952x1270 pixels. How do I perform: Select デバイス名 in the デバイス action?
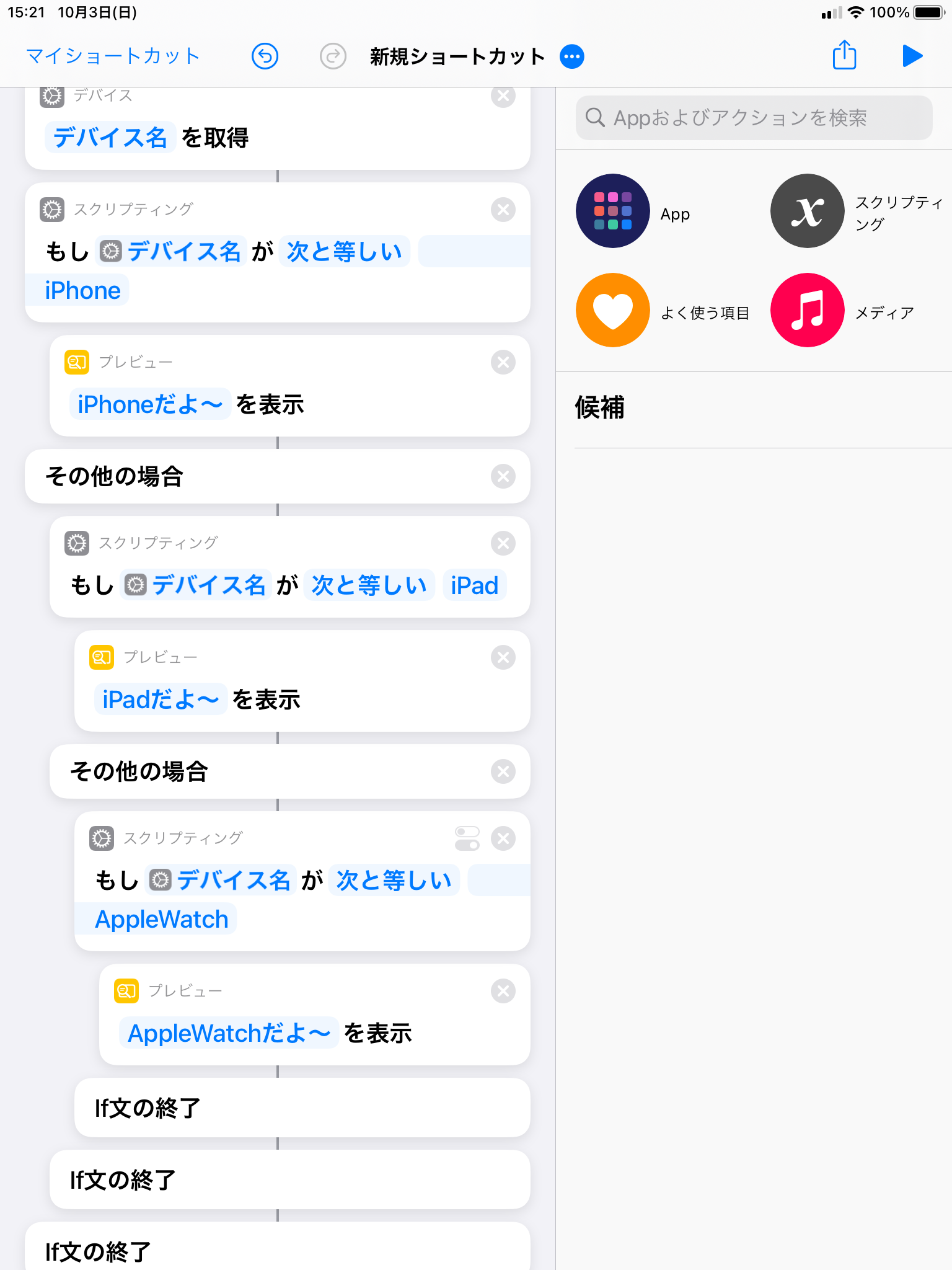coord(110,138)
